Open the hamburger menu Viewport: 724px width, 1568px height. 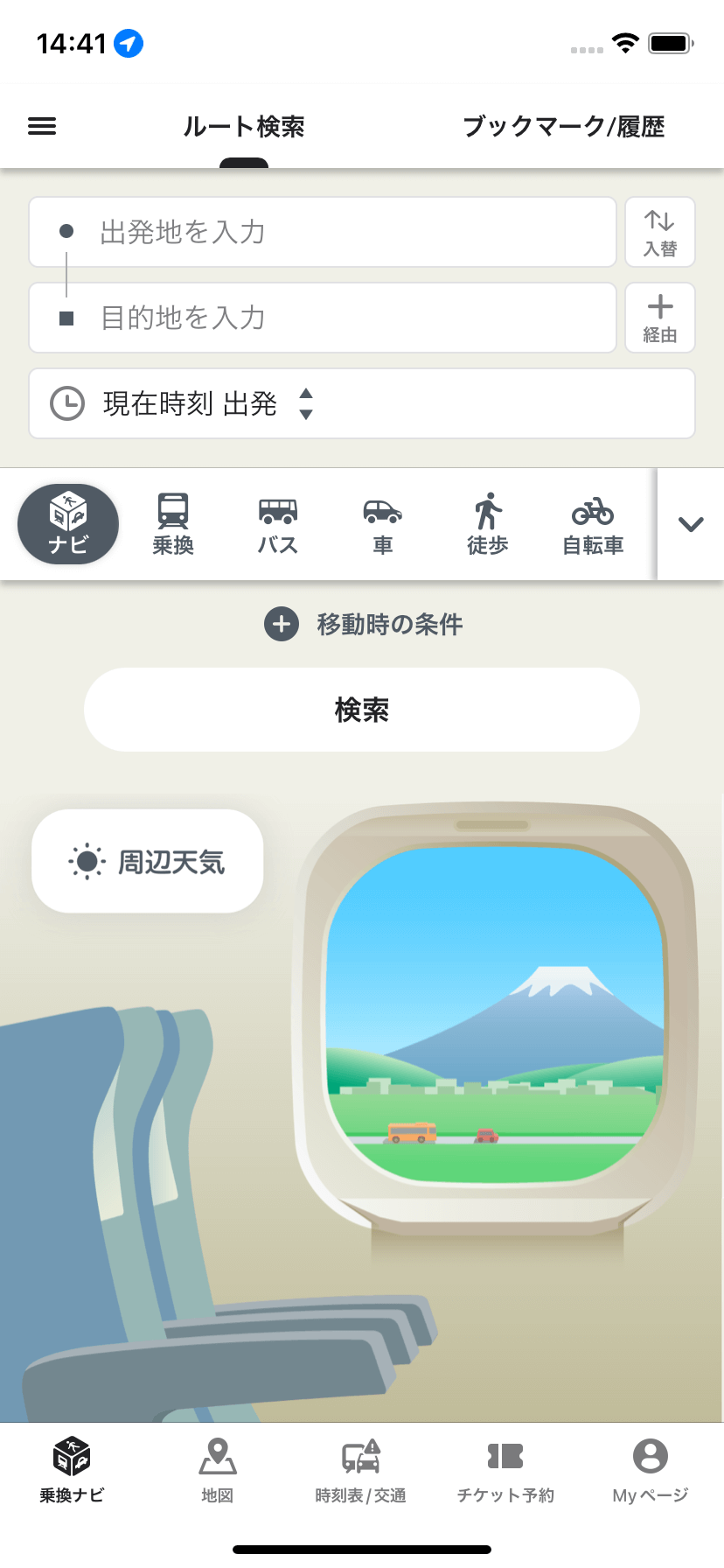42,127
